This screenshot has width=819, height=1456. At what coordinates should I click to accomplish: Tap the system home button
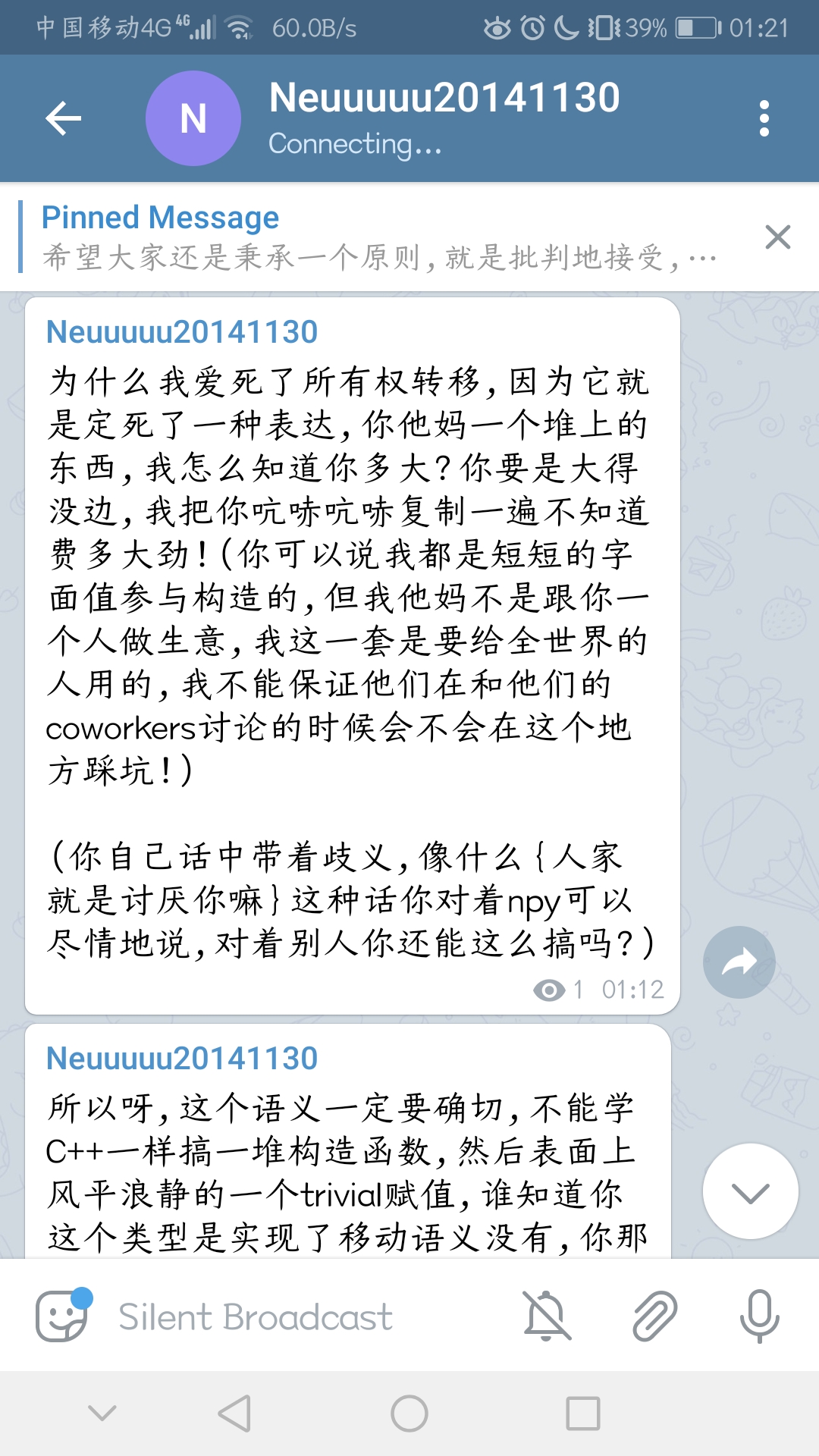[409, 1414]
